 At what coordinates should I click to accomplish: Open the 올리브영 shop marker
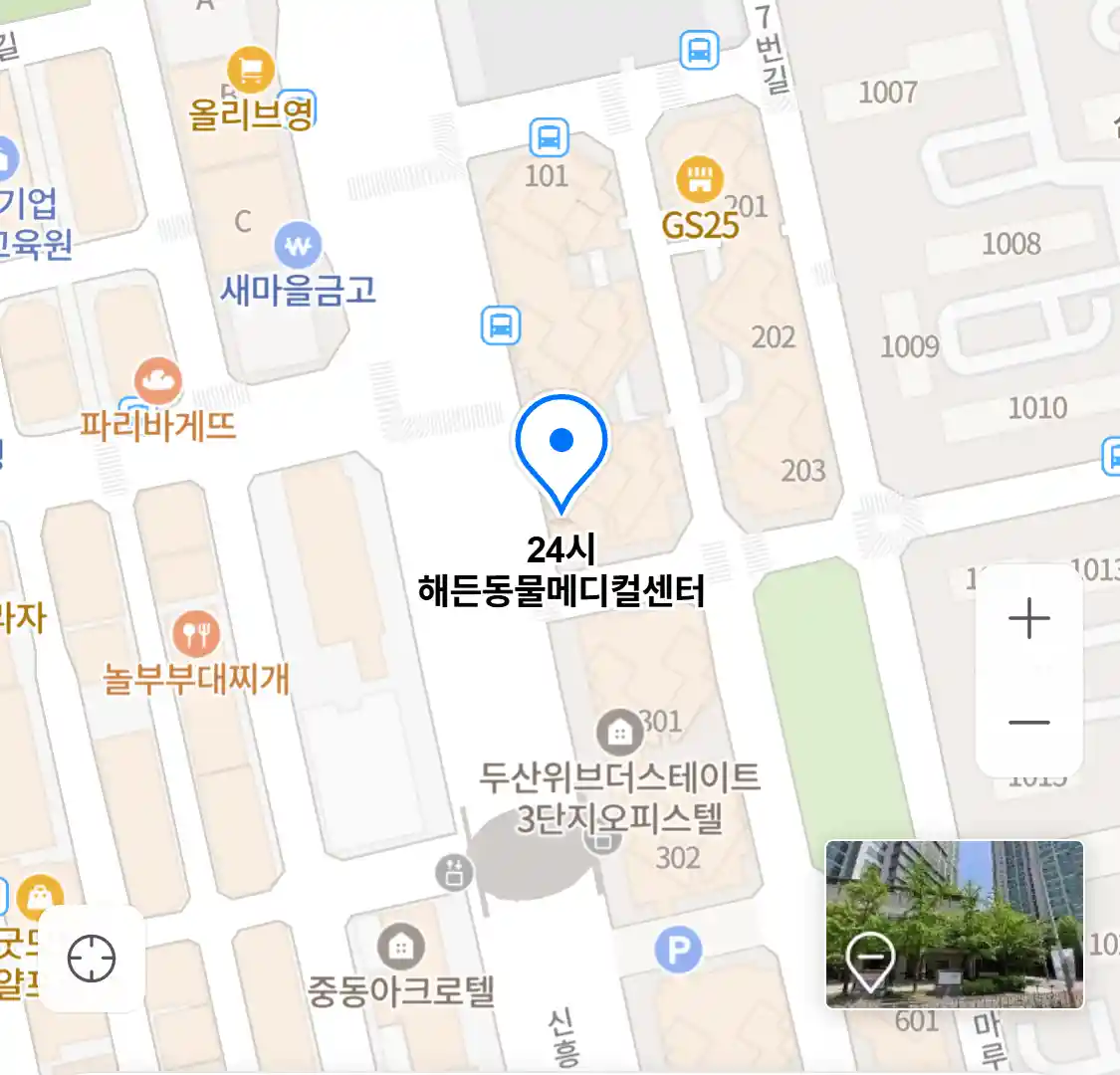pos(250,71)
